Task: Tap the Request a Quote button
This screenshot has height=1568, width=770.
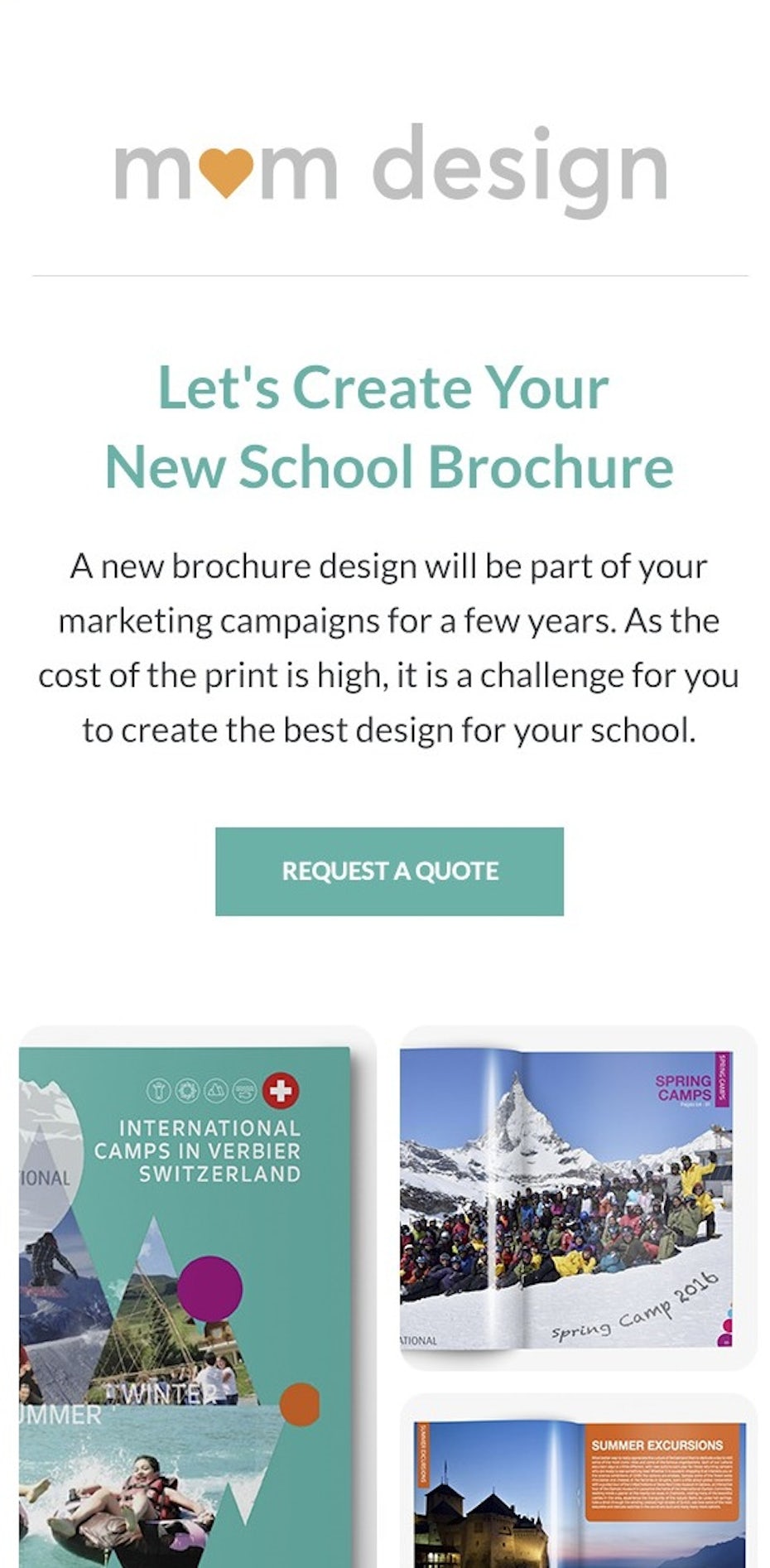Action: (x=389, y=871)
